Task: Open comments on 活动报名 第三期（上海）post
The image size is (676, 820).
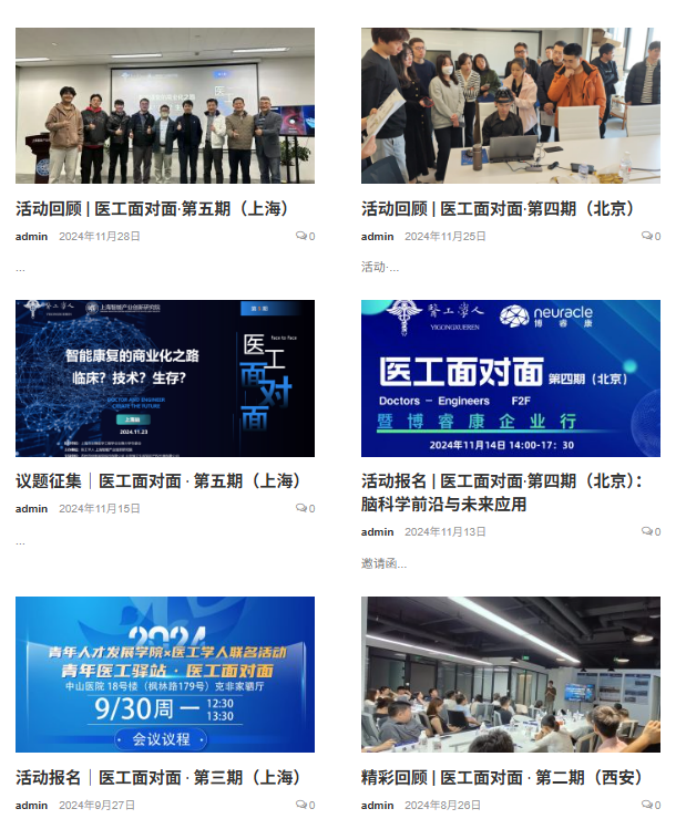Action: coord(305,805)
